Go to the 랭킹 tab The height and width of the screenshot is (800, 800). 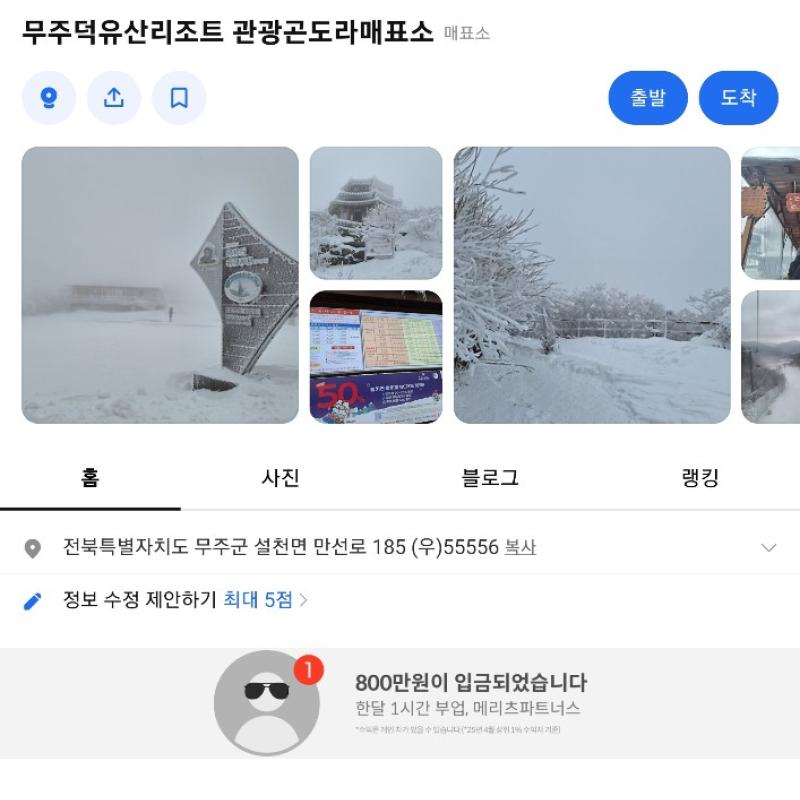[700, 478]
